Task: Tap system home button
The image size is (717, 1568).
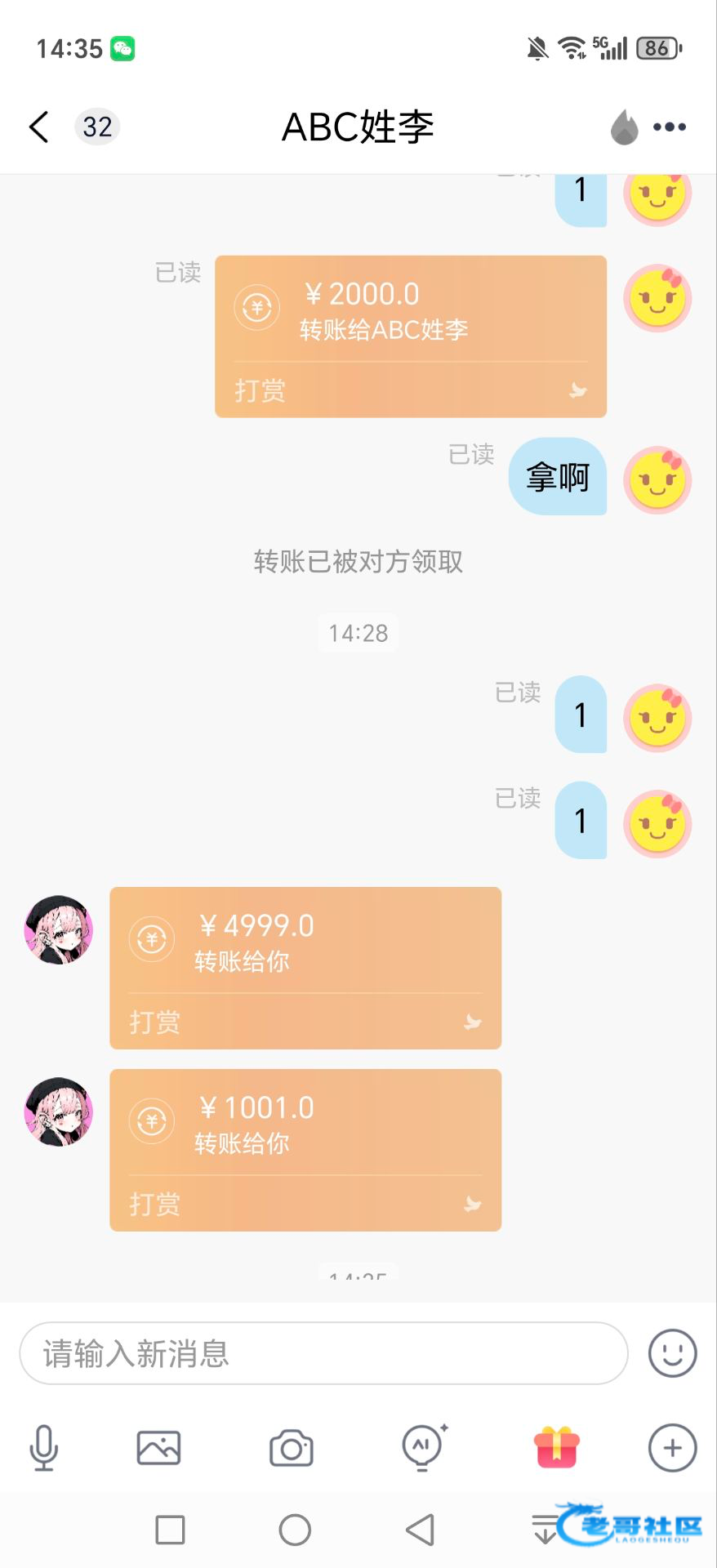Action: tap(295, 1530)
